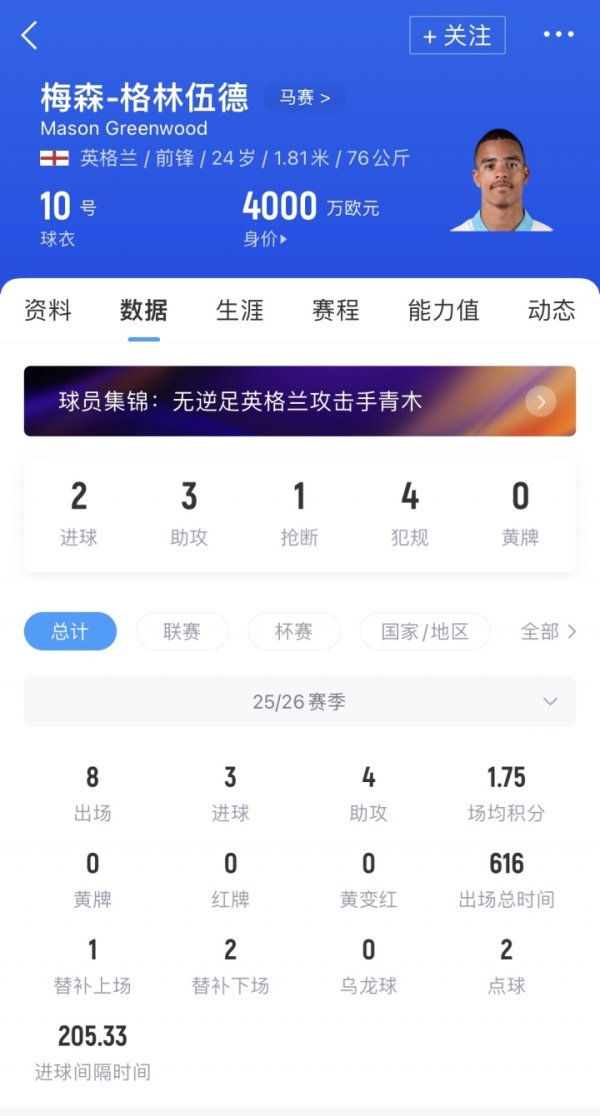Switch to the 能力值 tab
This screenshot has width=600, height=1116.
443,310
